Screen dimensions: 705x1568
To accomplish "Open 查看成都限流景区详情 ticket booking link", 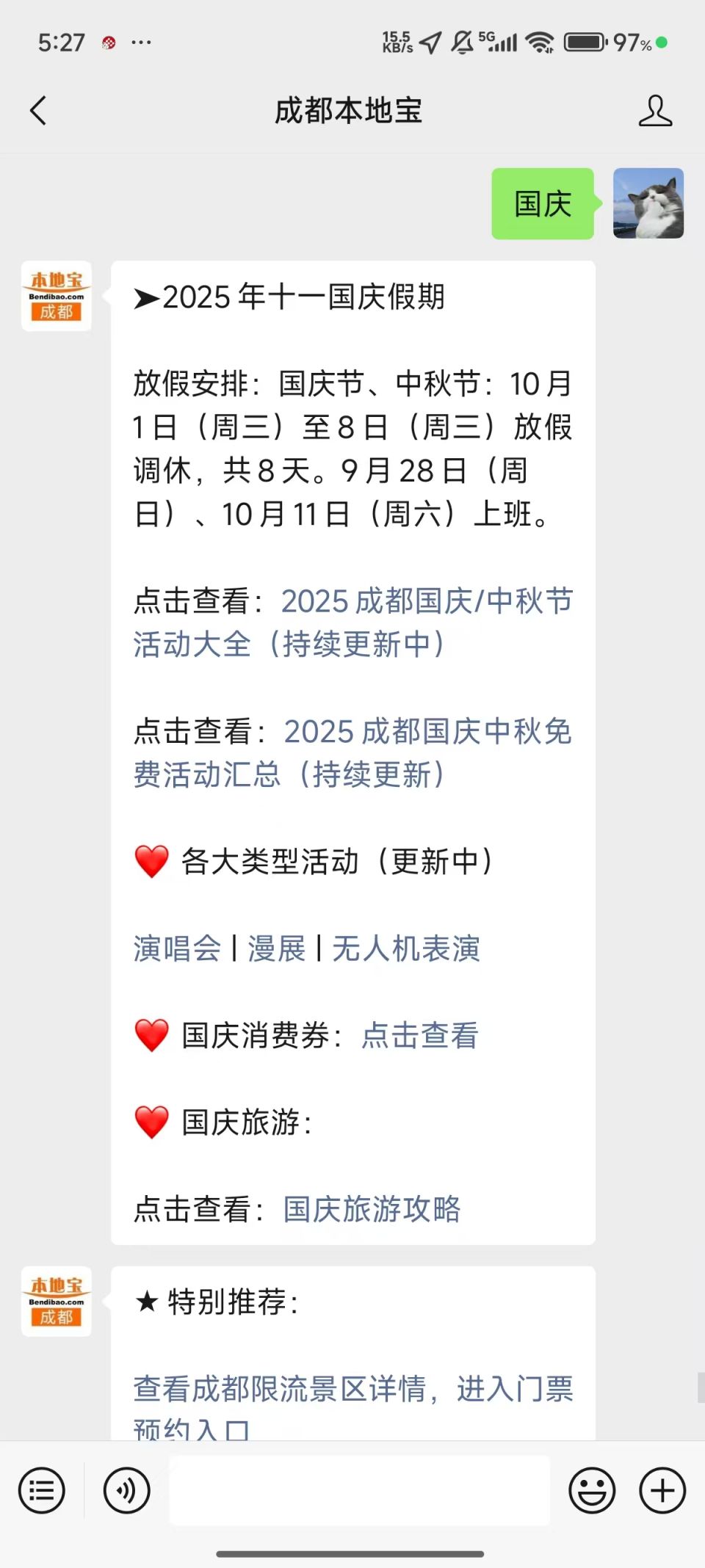I will 352,1390.
